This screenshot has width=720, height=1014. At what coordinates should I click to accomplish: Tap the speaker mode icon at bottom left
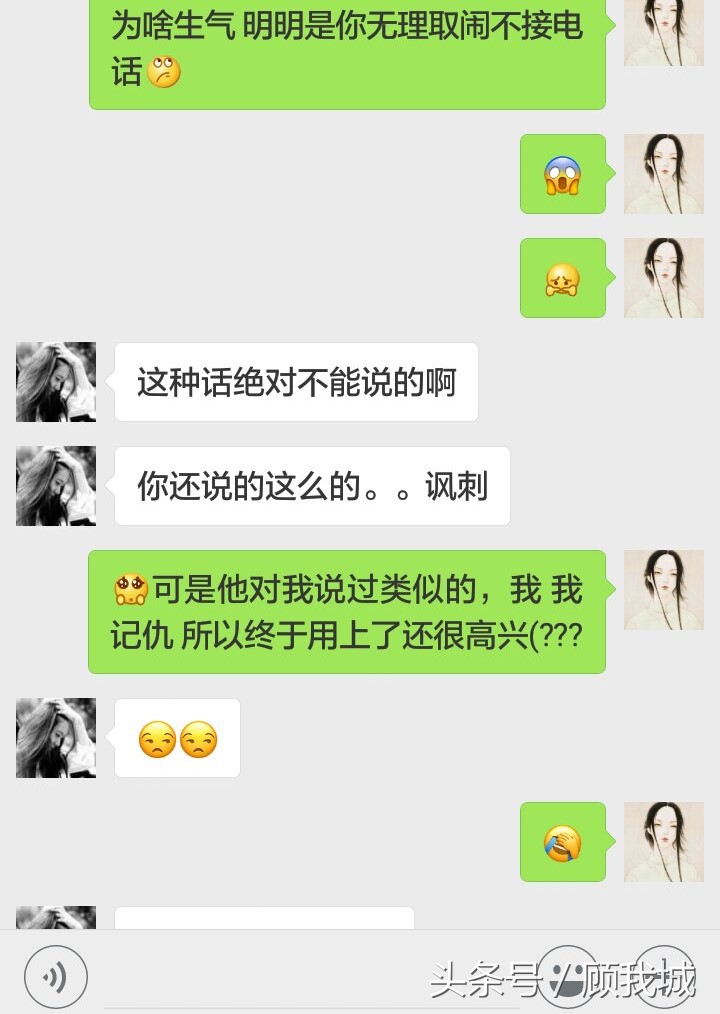pyautogui.click(x=55, y=977)
